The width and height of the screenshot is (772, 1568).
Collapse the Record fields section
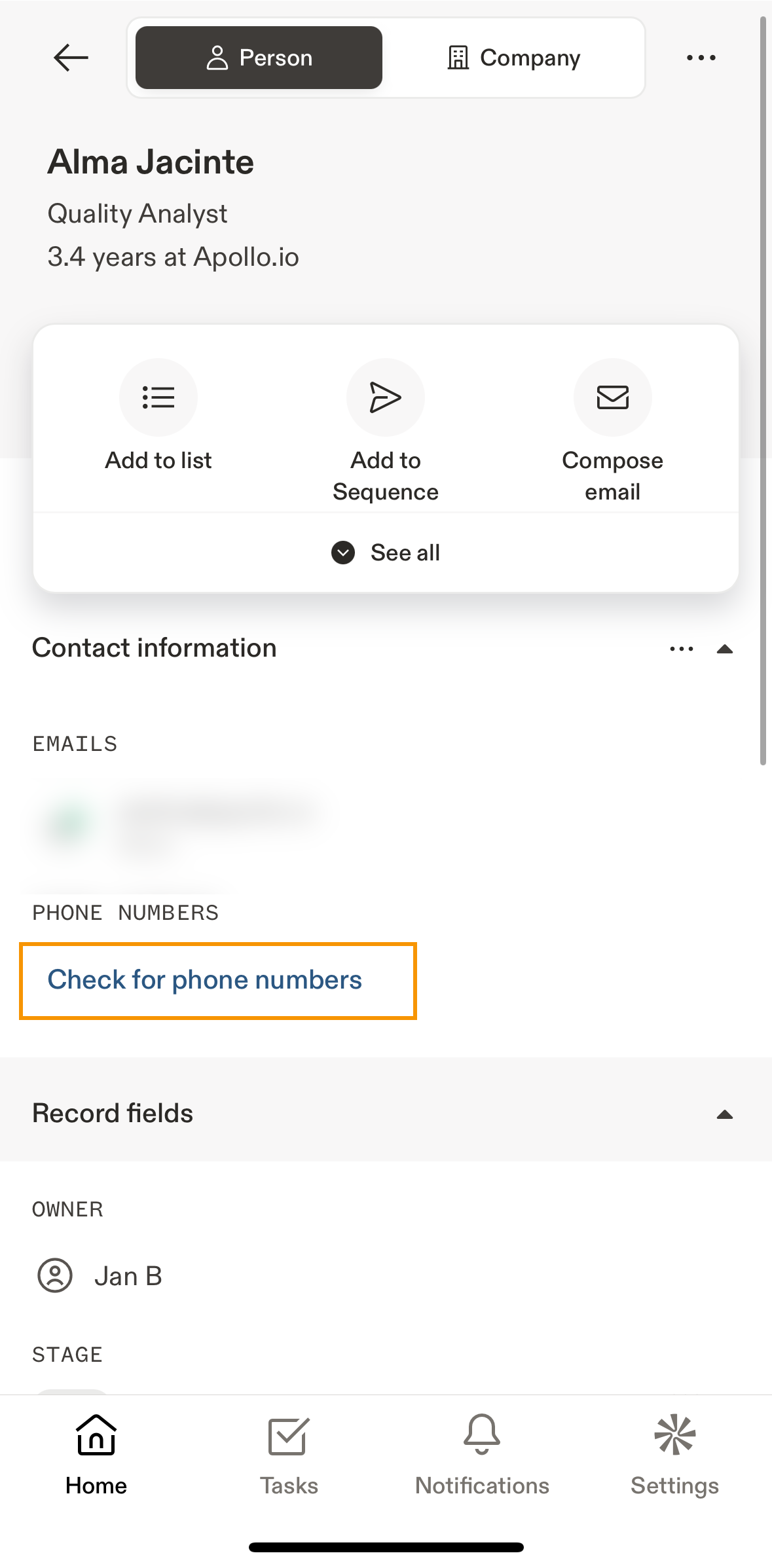[724, 1114]
